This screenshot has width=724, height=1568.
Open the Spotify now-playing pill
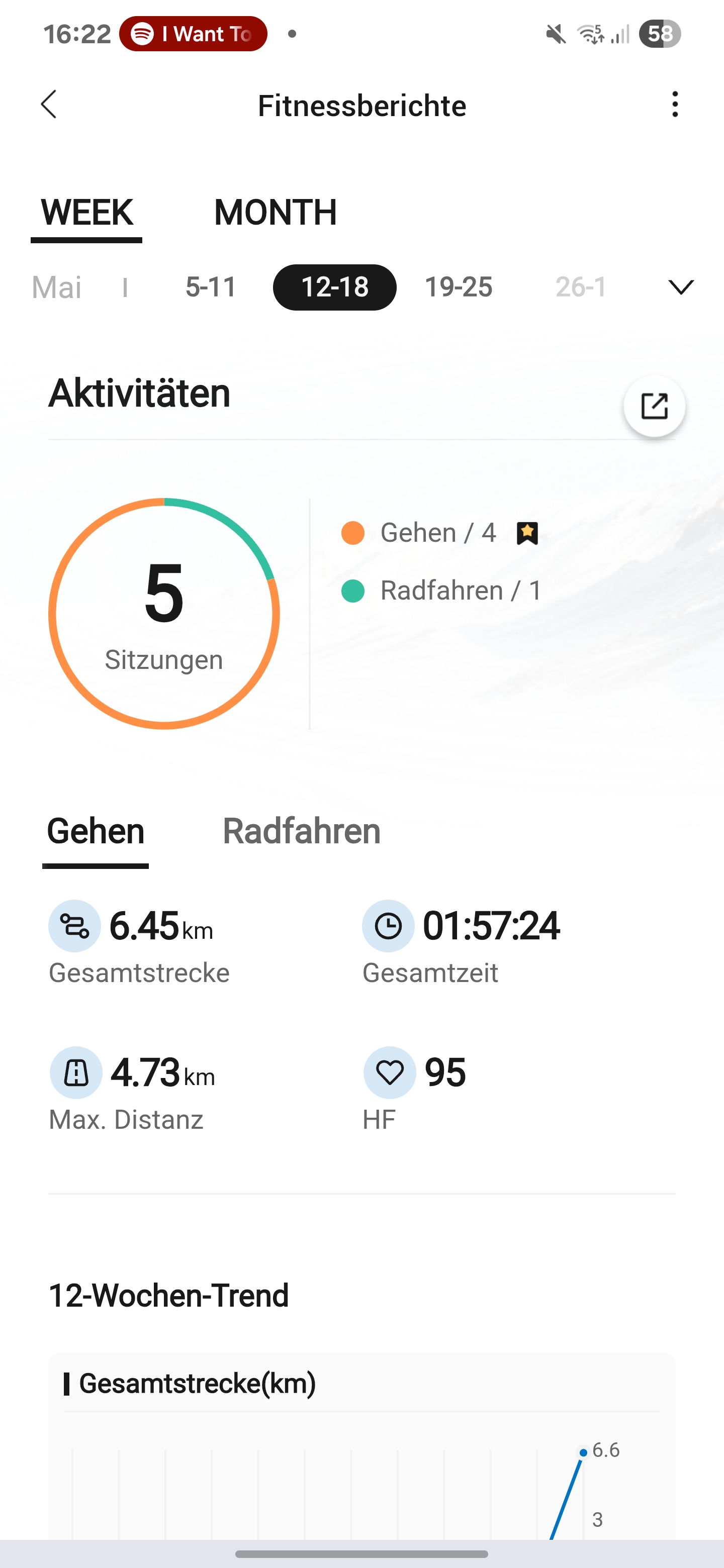(x=193, y=34)
